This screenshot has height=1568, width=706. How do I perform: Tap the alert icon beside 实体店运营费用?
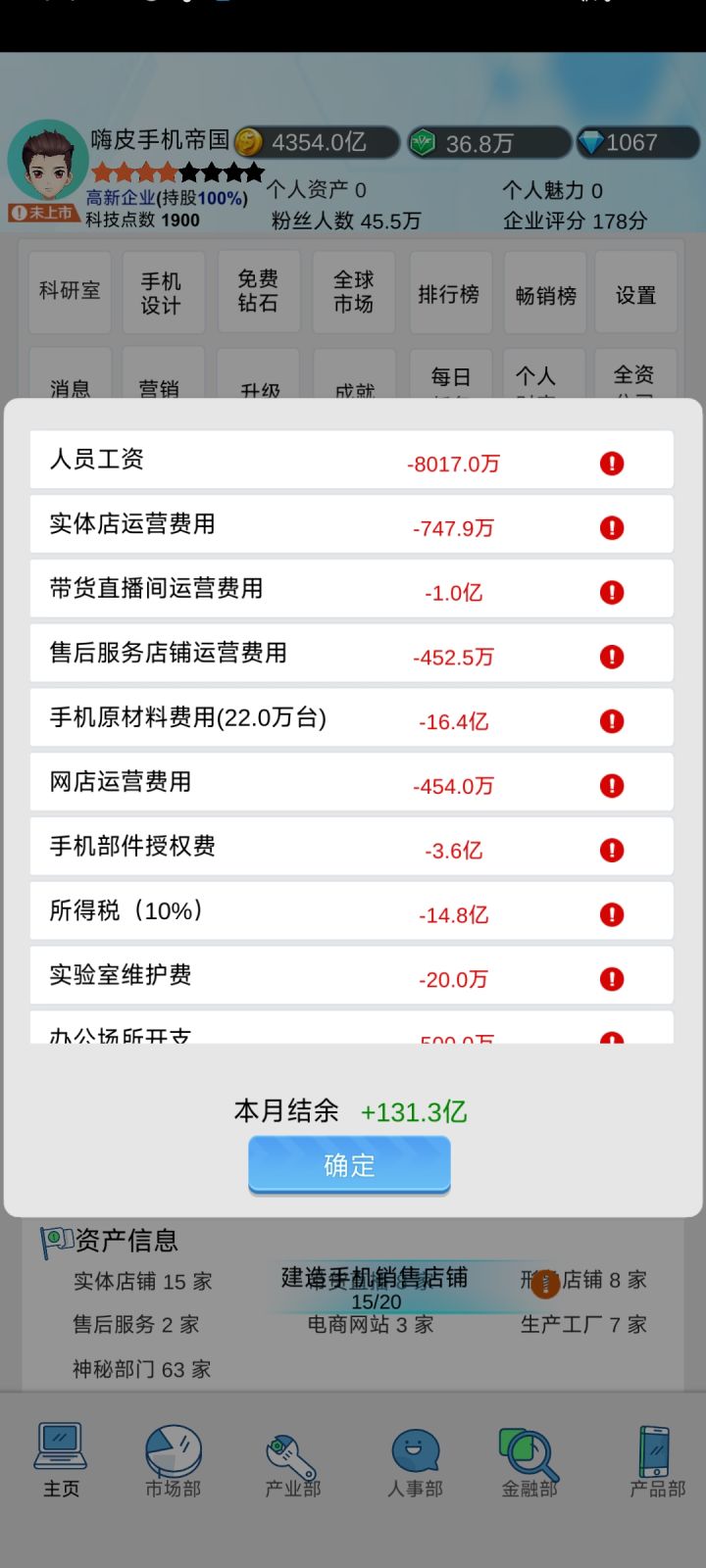click(612, 528)
